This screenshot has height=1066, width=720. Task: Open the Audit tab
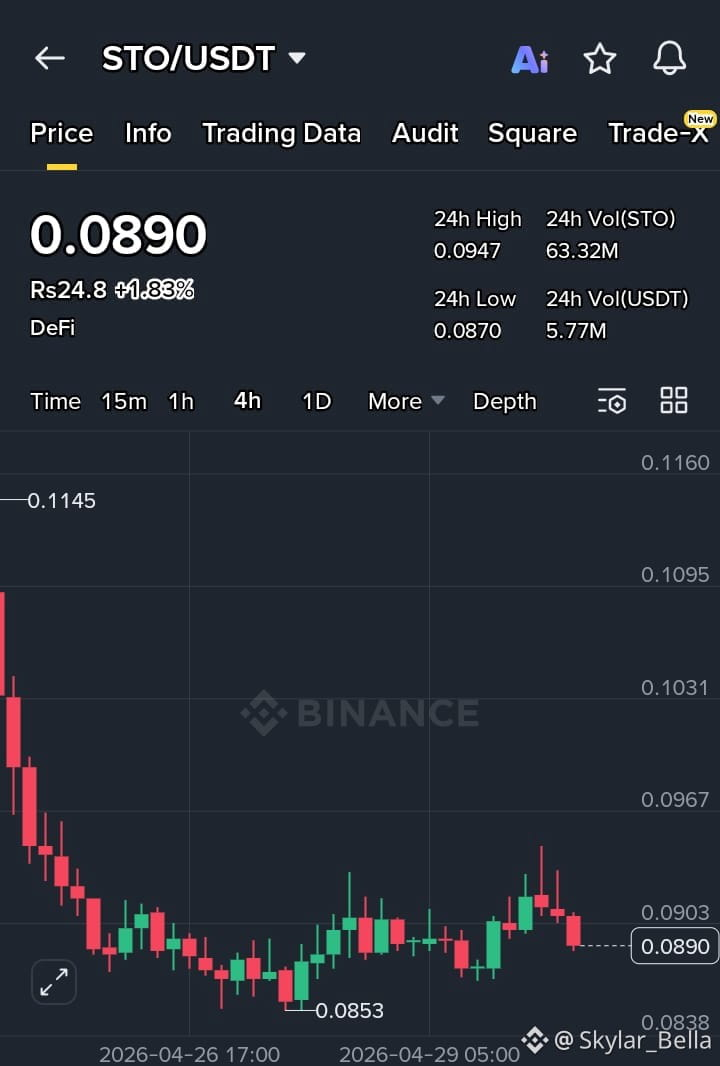(x=425, y=133)
